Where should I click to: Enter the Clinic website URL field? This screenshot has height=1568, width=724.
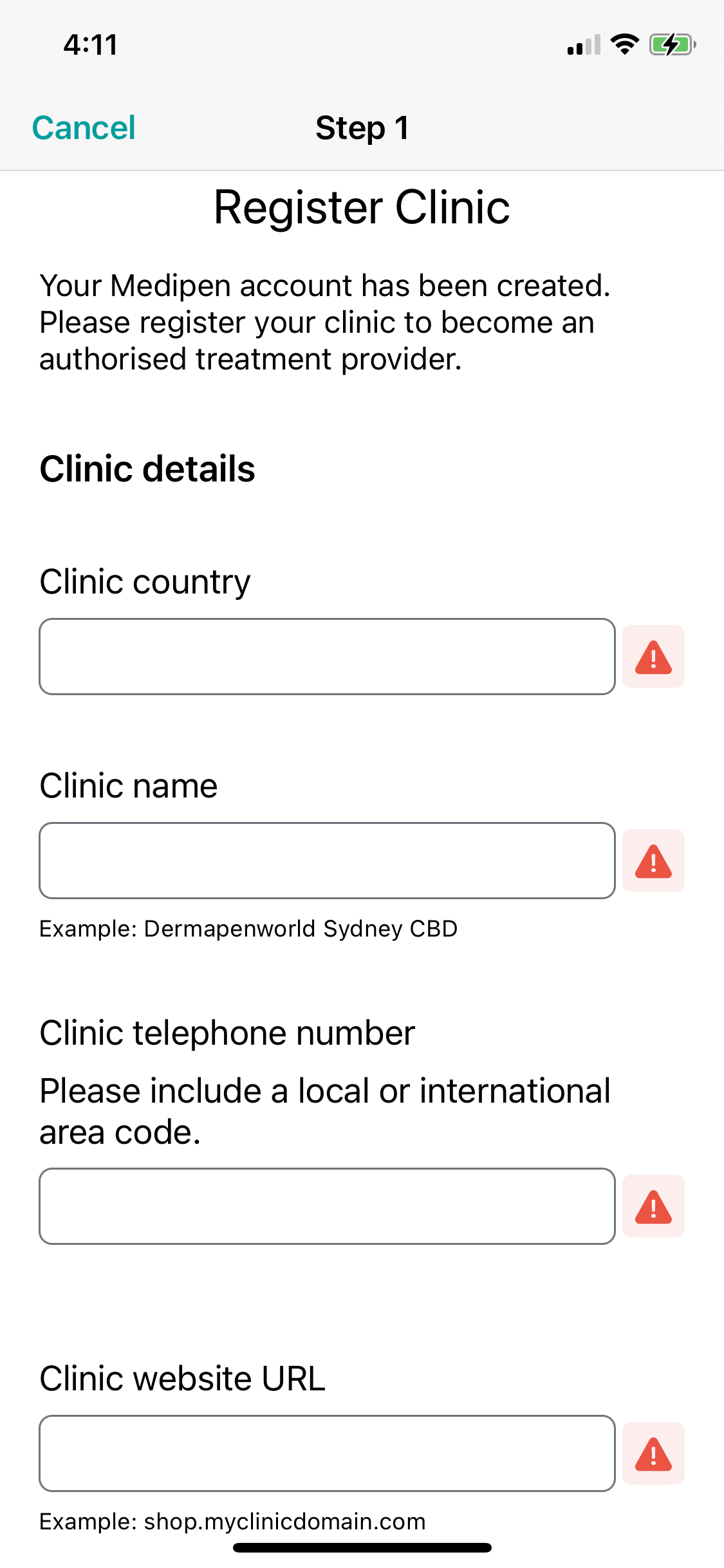tap(327, 1453)
